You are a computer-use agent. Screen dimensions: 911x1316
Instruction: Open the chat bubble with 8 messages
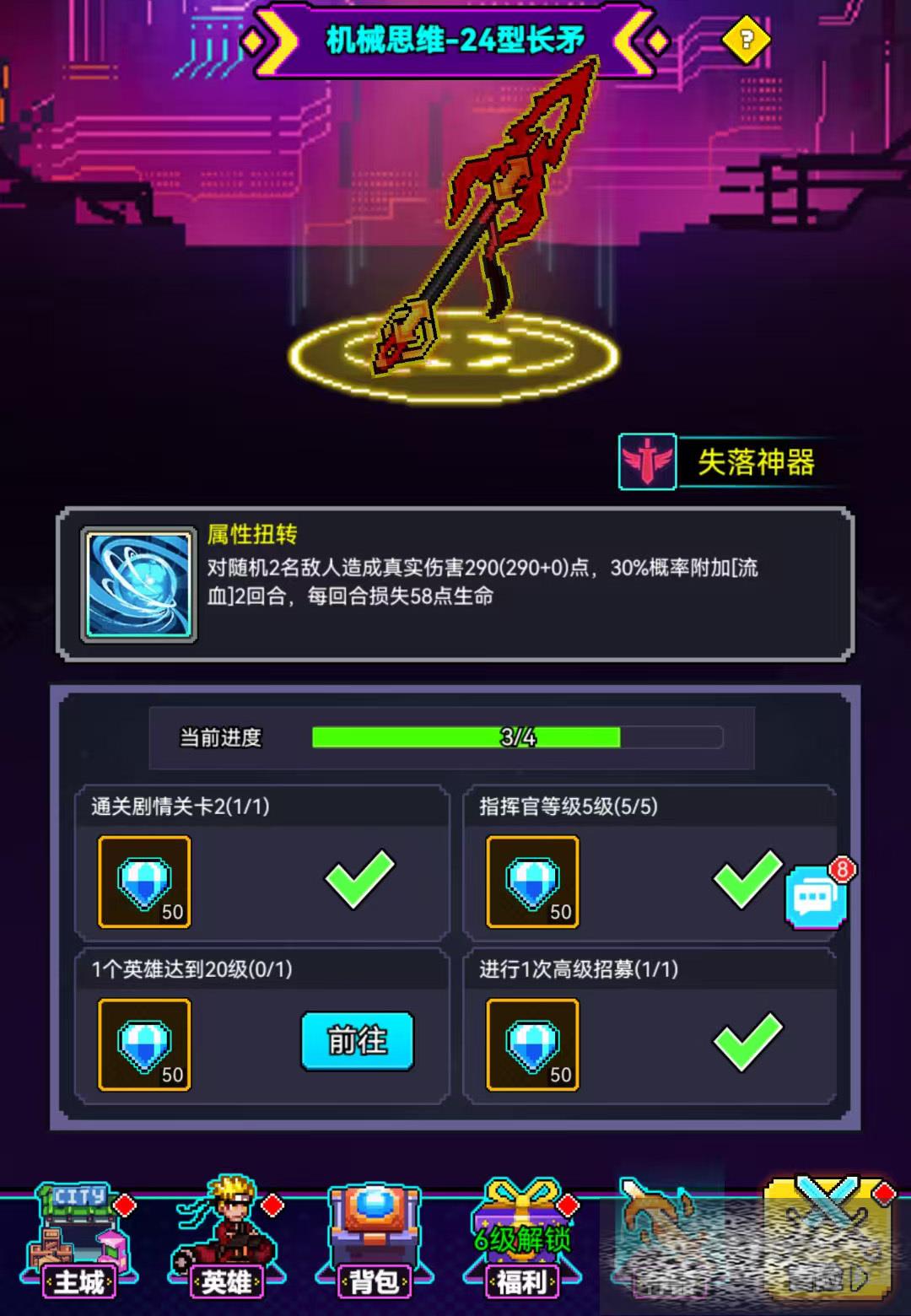[816, 898]
